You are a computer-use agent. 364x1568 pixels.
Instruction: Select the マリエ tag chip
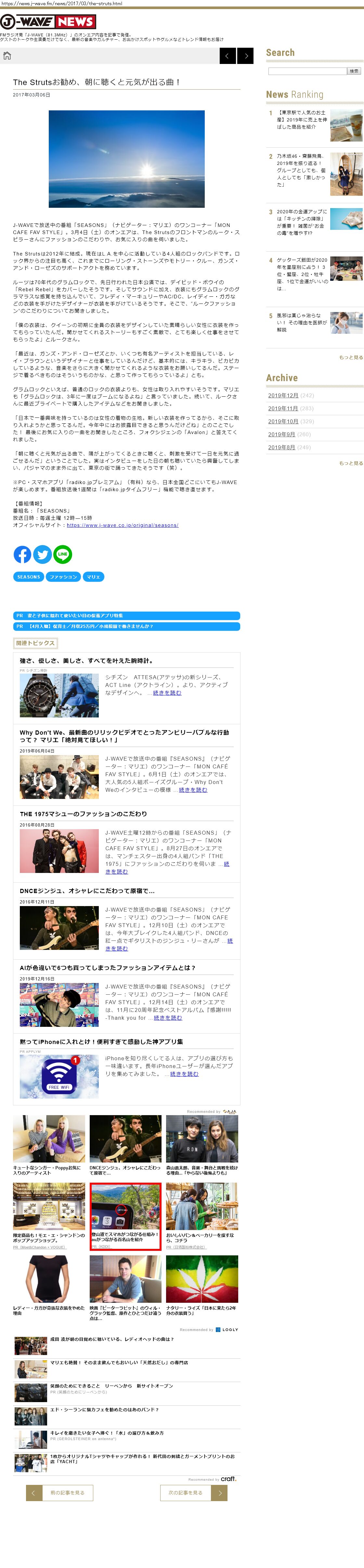pos(93,577)
